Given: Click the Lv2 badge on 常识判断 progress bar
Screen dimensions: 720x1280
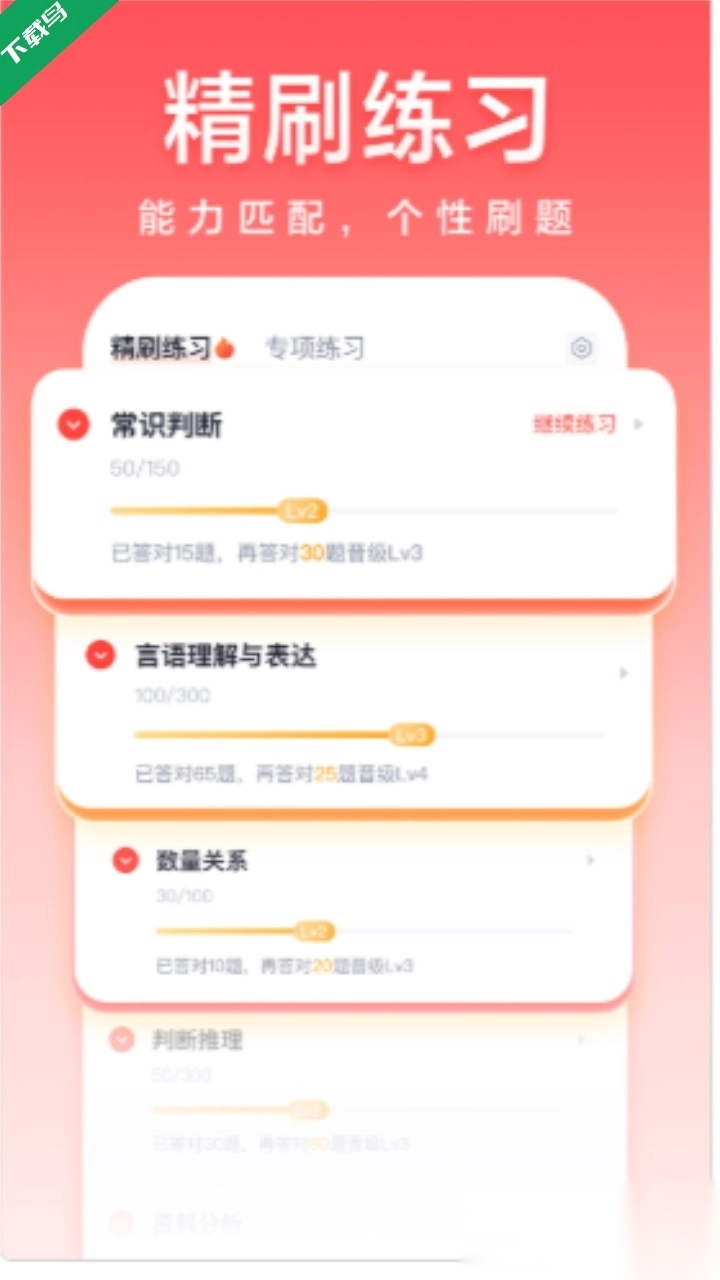Looking at the screenshot, I should [x=304, y=511].
